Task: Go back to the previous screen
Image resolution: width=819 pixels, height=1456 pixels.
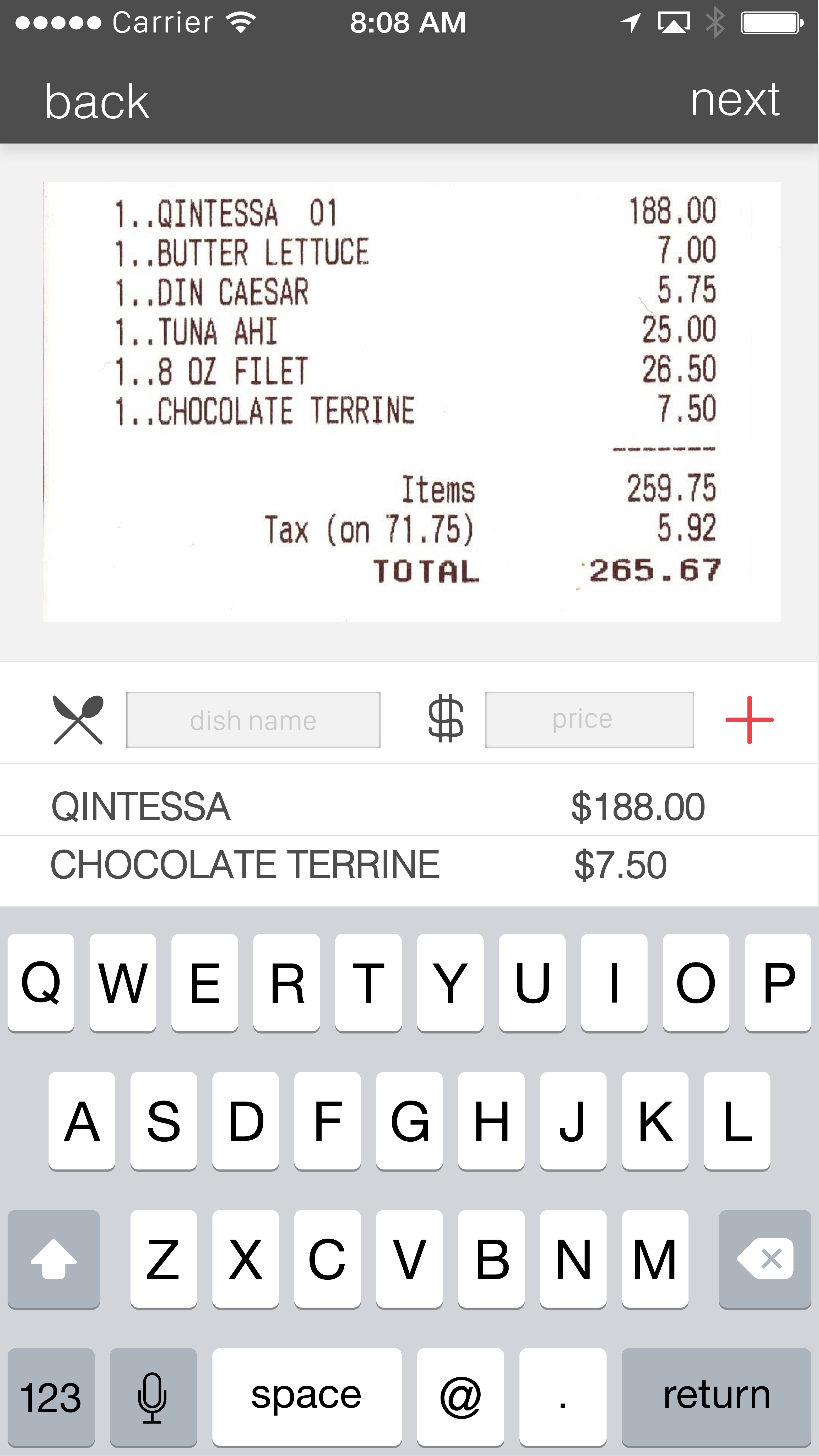Action: [97, 102]
